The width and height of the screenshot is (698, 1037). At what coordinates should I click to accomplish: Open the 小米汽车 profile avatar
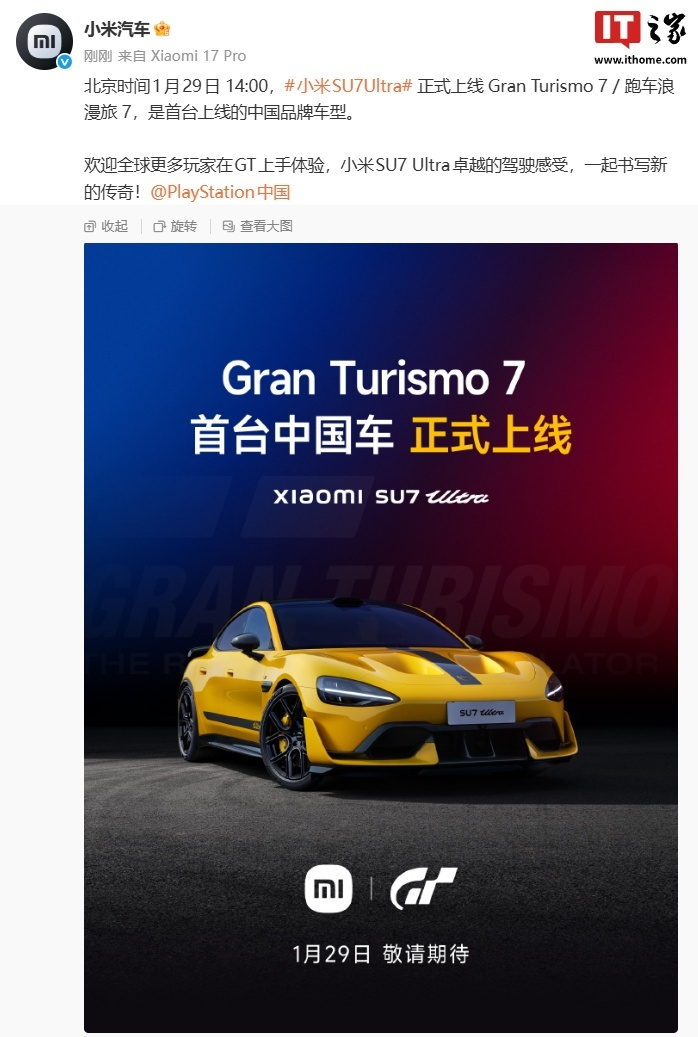tap(44, 41)
